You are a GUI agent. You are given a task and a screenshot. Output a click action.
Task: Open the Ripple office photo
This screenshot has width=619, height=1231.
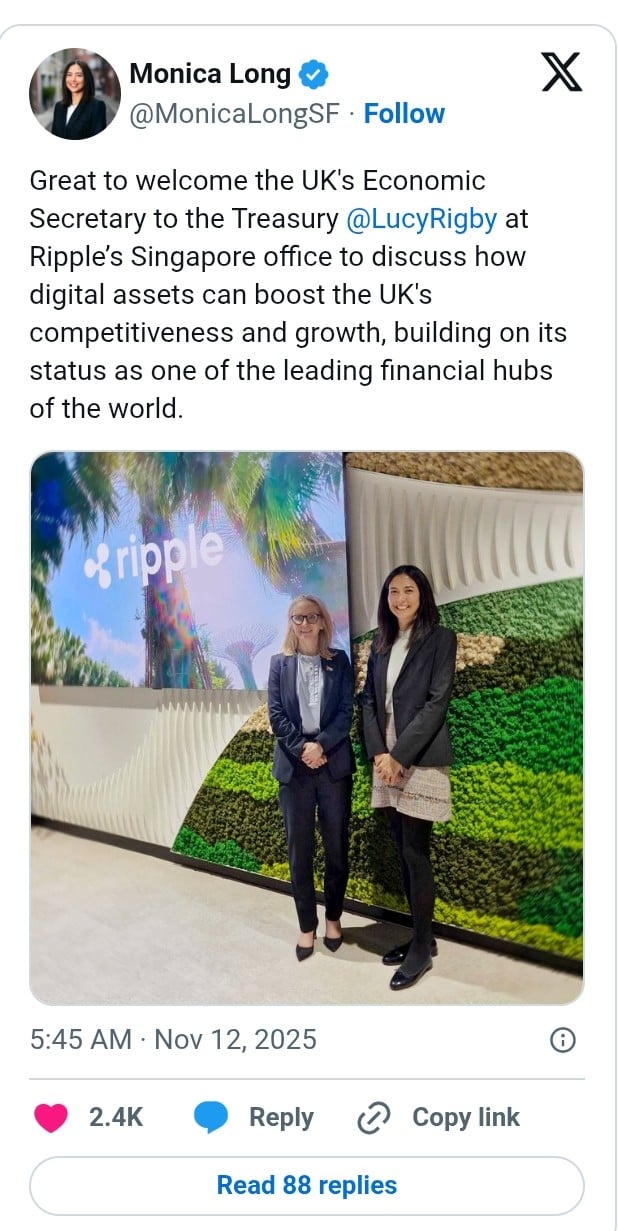pos(307,727)
